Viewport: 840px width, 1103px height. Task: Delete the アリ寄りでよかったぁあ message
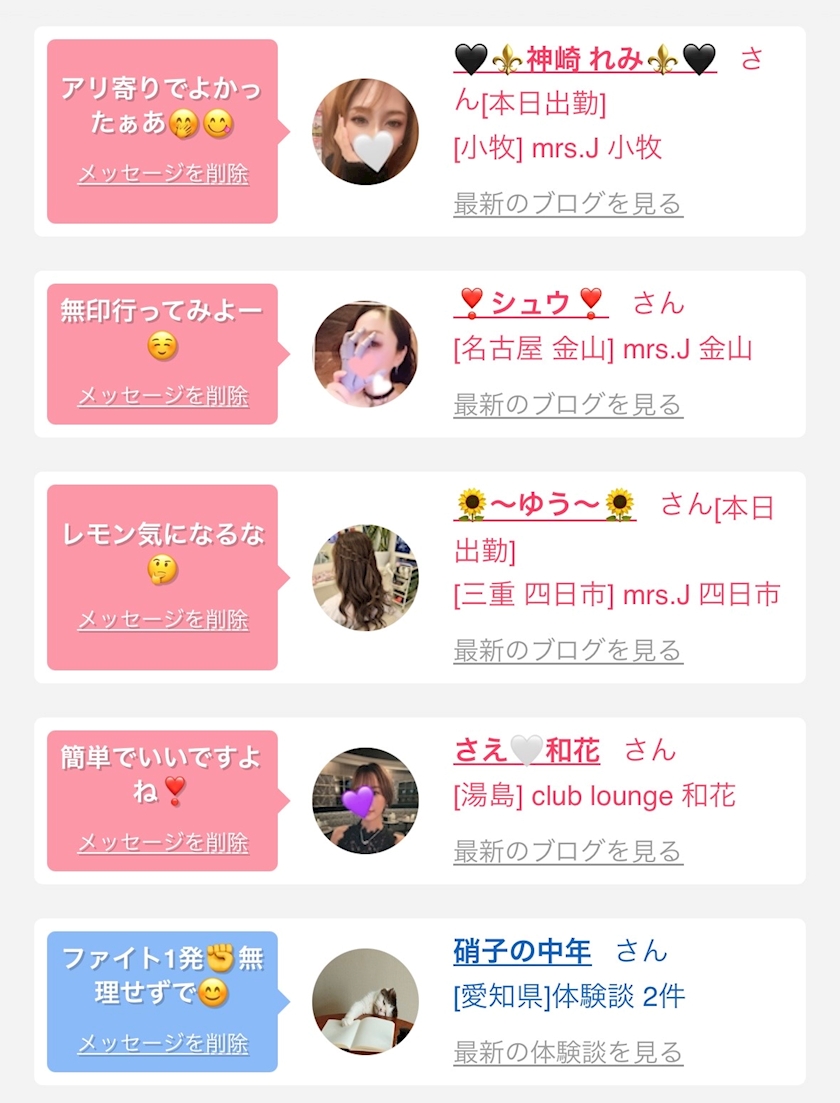click(x=163, y=174)
